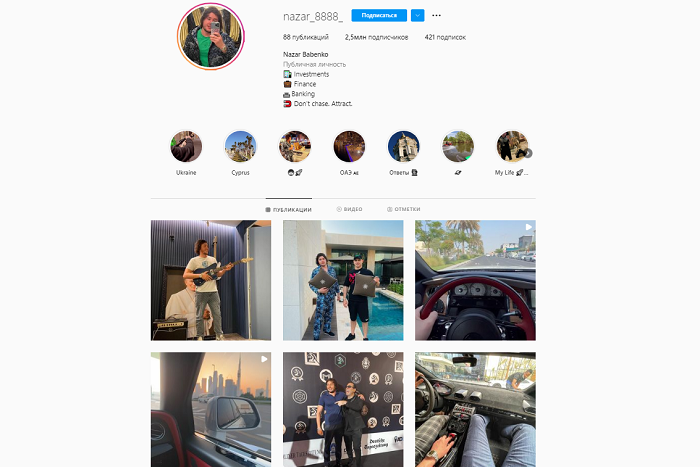Image resolution: width=700 pixels, height=467 pixels.
Task: Open the My Life story highlight
Action: [x=511, y=147]
